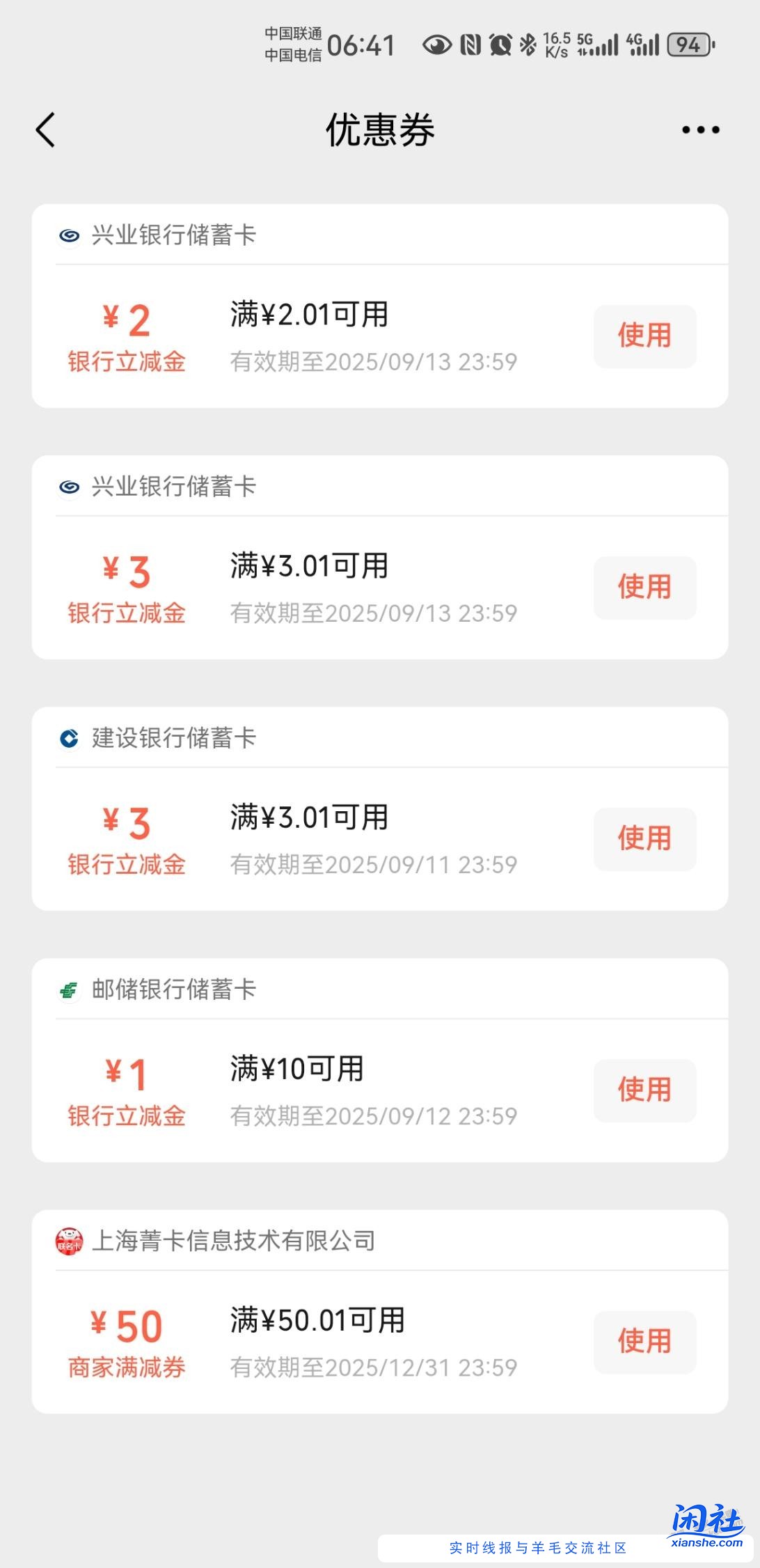Tap the back arrow to return
The width and height of the screenshot is (760, 1568).
(45, 130)
